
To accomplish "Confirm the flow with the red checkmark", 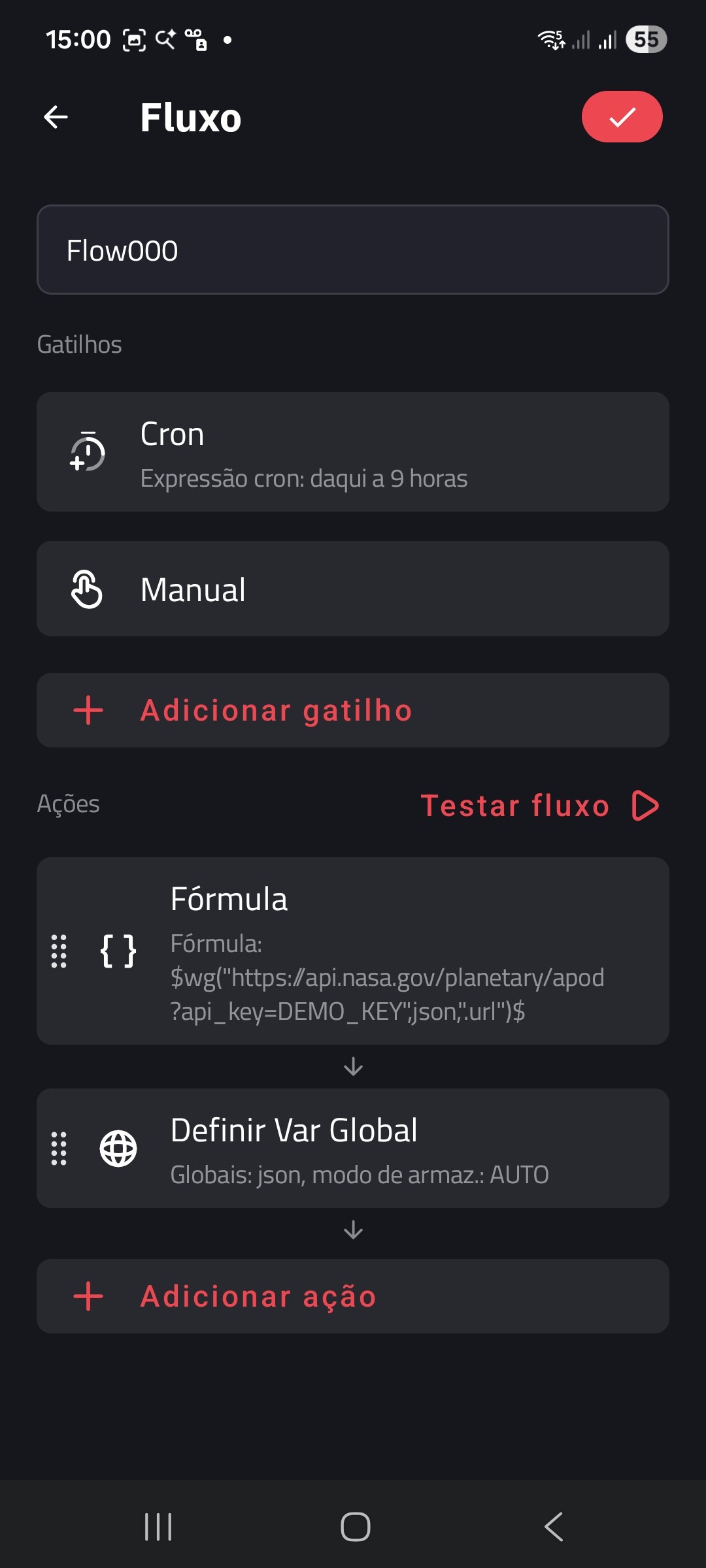I will 622,117.
